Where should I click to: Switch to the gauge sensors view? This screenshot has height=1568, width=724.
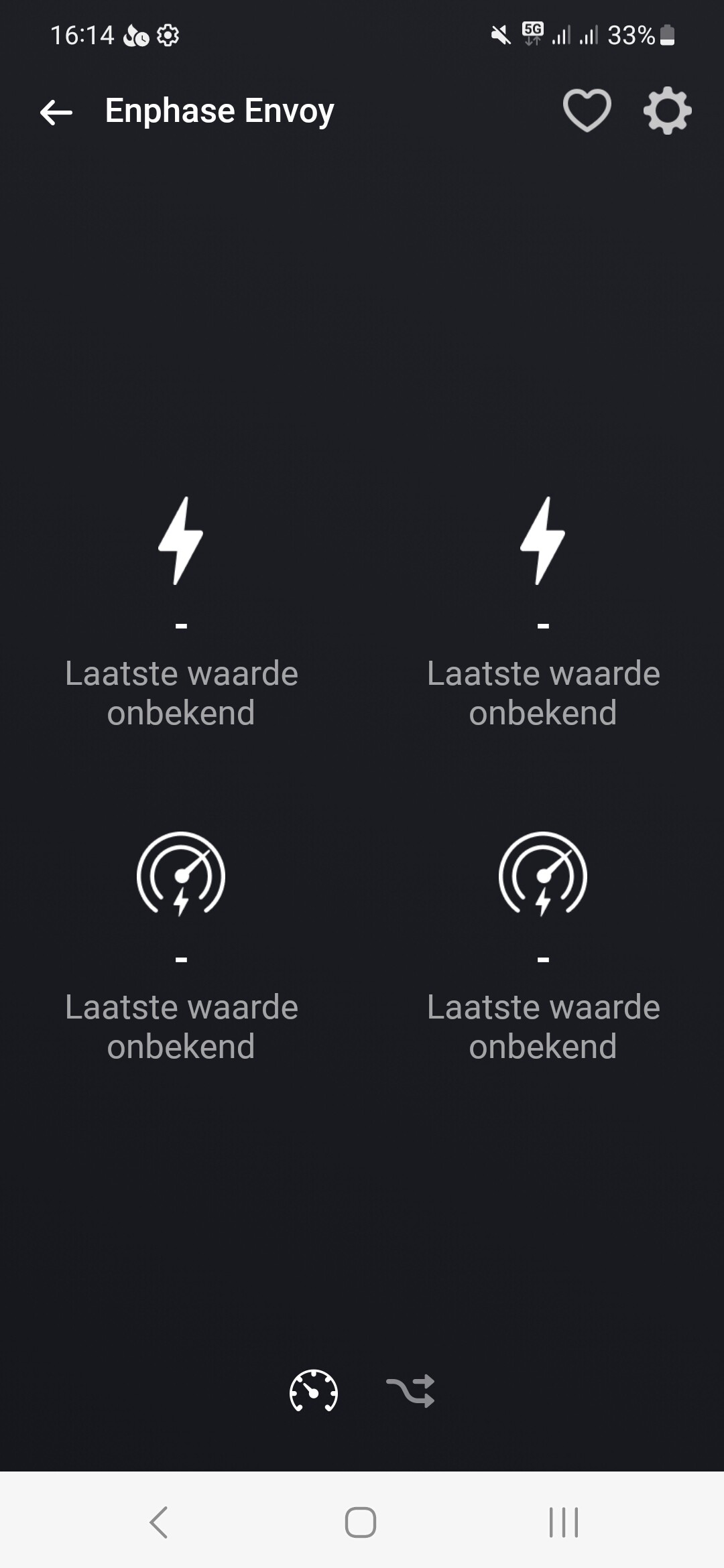(313, 1391)
